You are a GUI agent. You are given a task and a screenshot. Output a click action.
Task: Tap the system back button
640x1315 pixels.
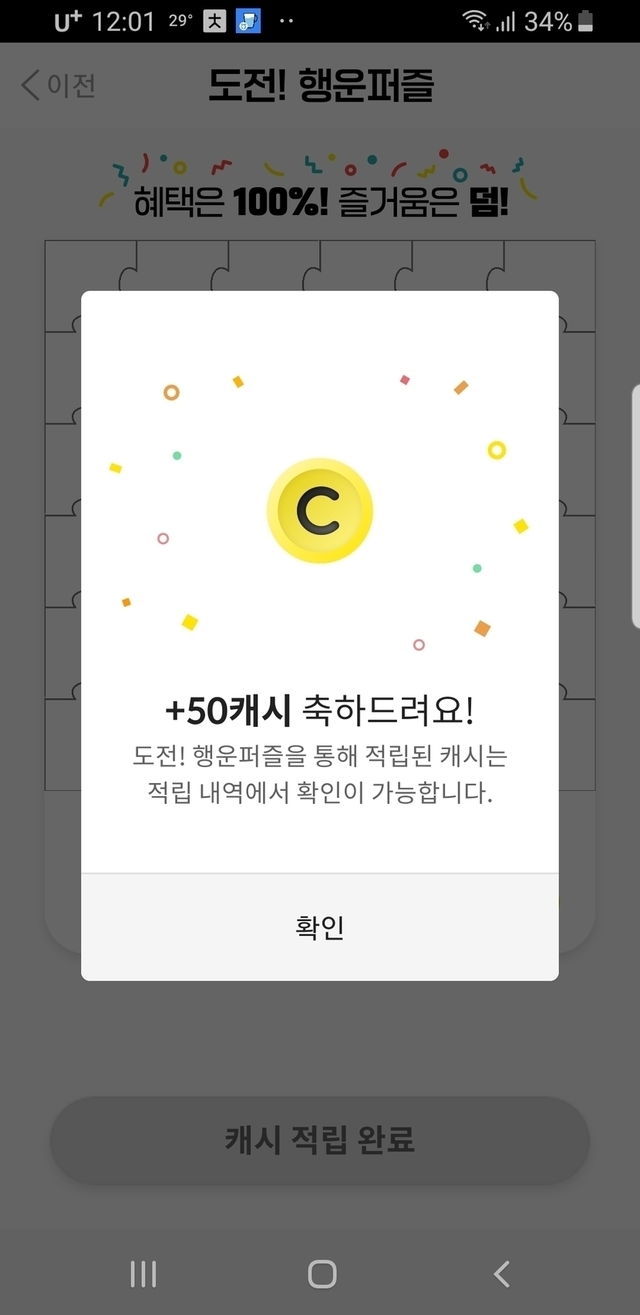point(502,1273)
